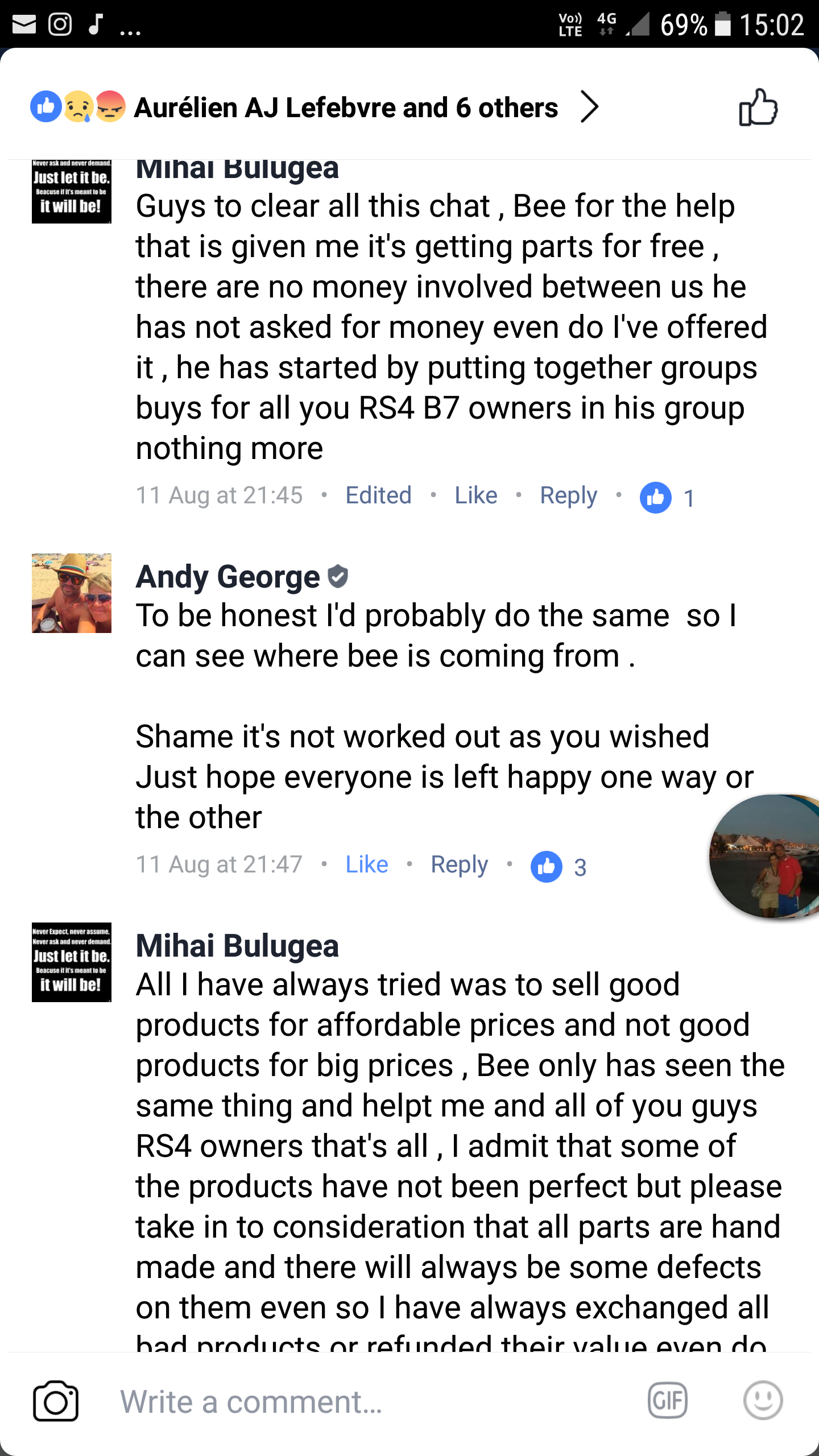This screenshot has width=819, height=1456.
Task: Open Andy George's profile picture
Action: [72, 593]
